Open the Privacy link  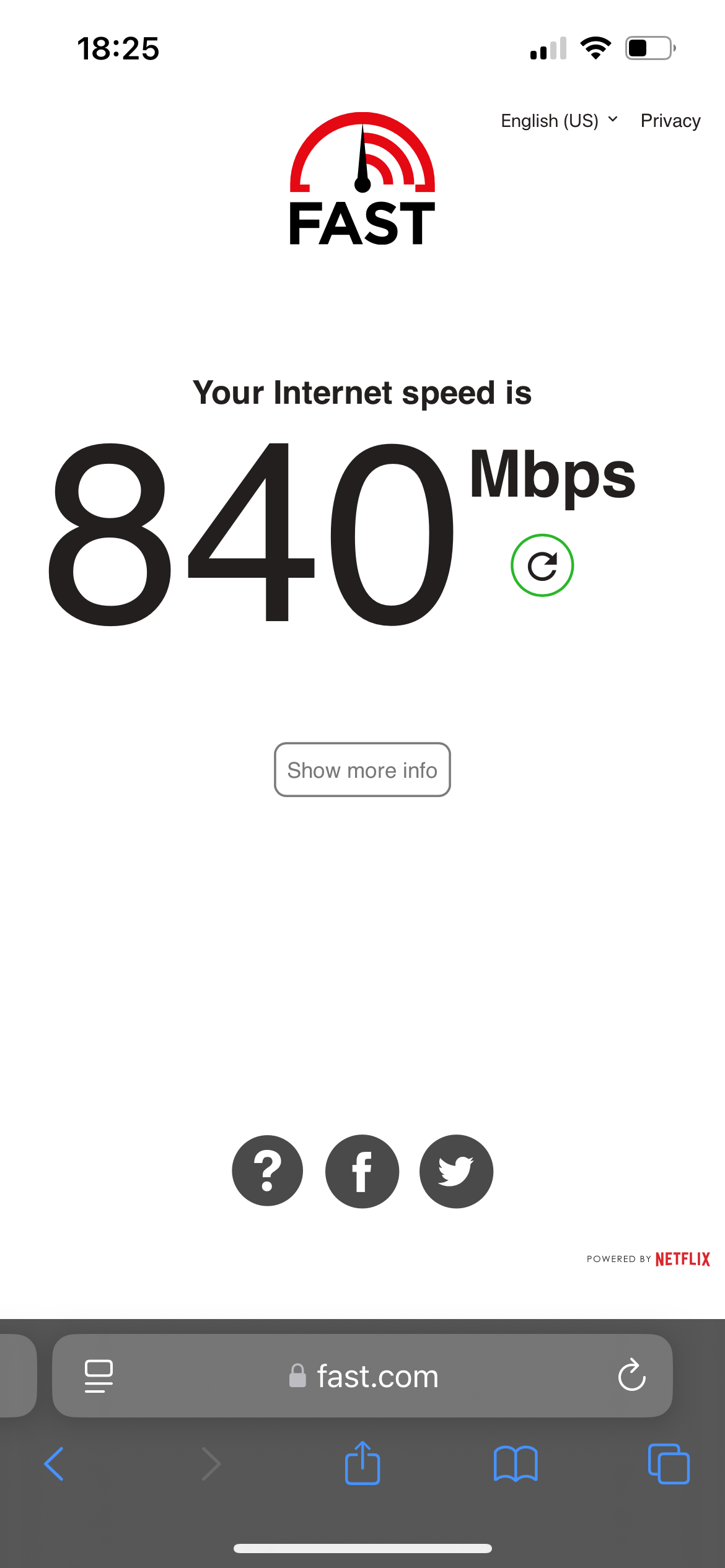tap(670, 120)
